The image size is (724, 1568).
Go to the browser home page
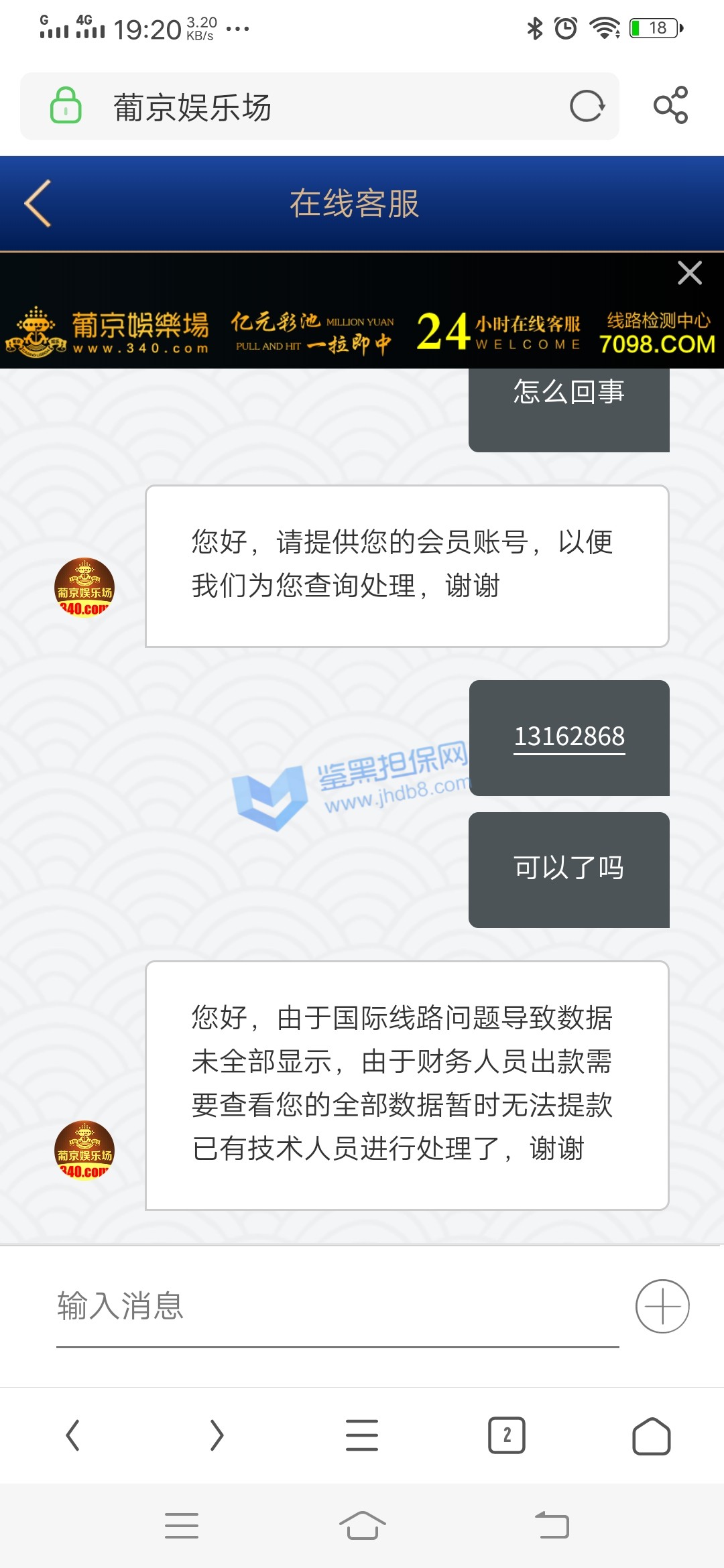pos(651,1436)
